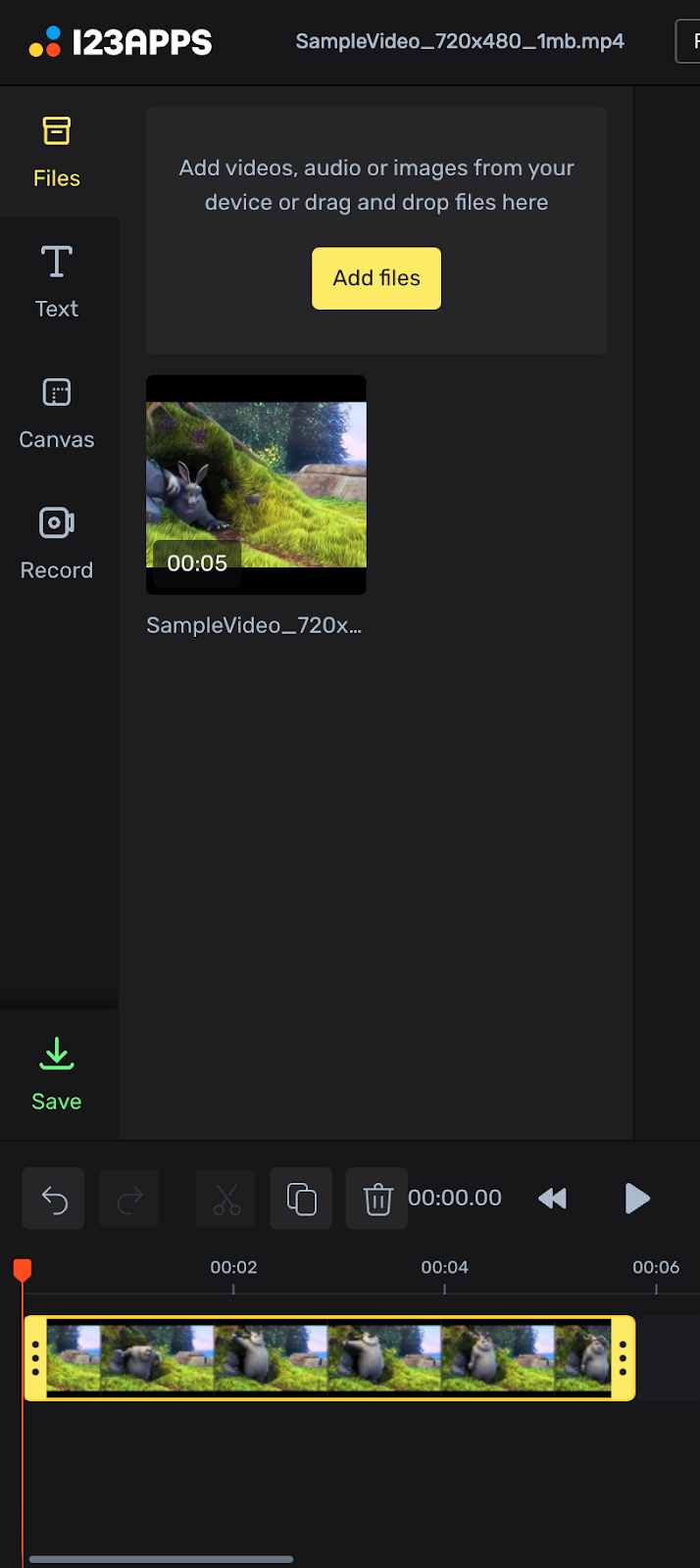This screenshot has height=1568, width=700.
Task: Select the video clip on the timeline
Action: 329,1358
